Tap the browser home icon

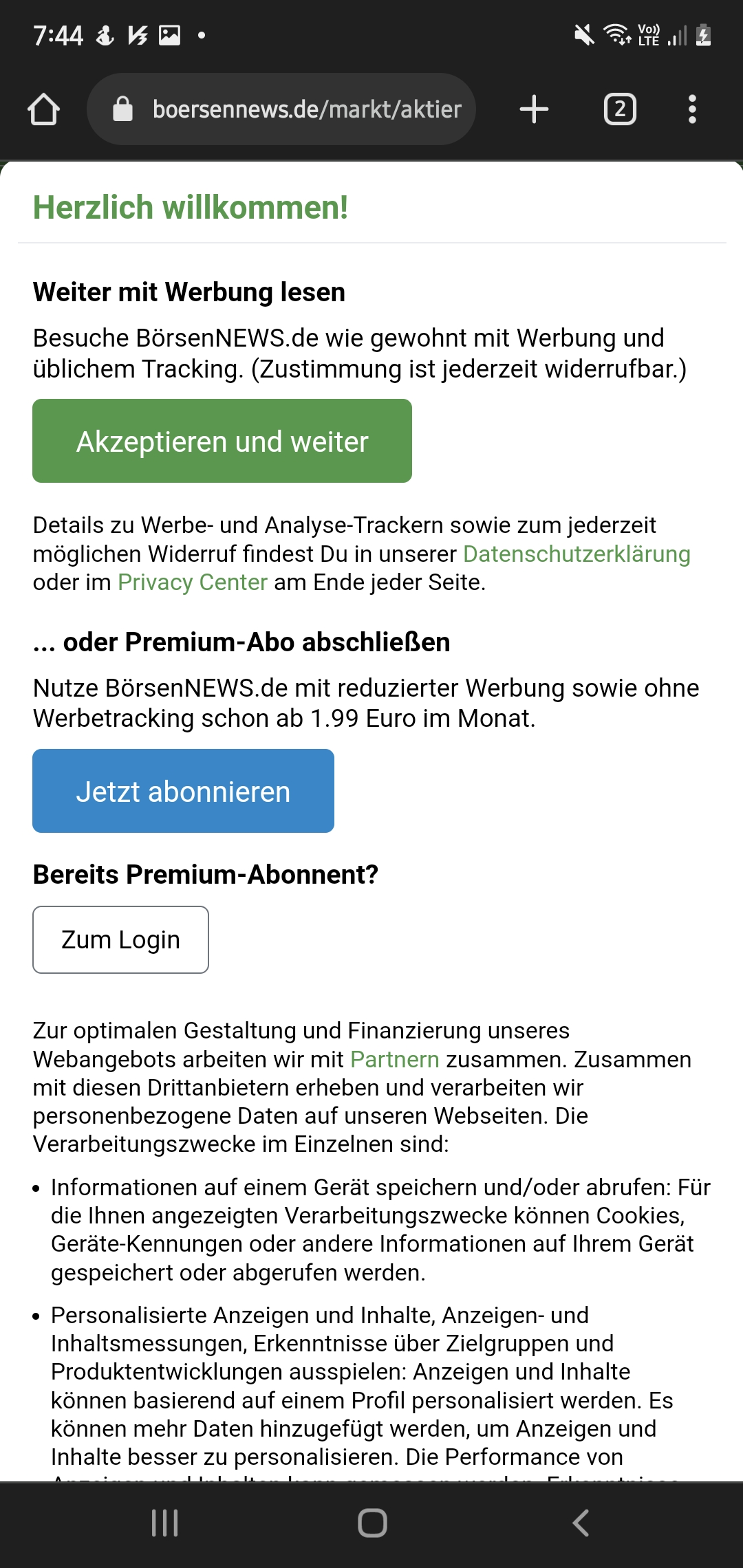43,109
